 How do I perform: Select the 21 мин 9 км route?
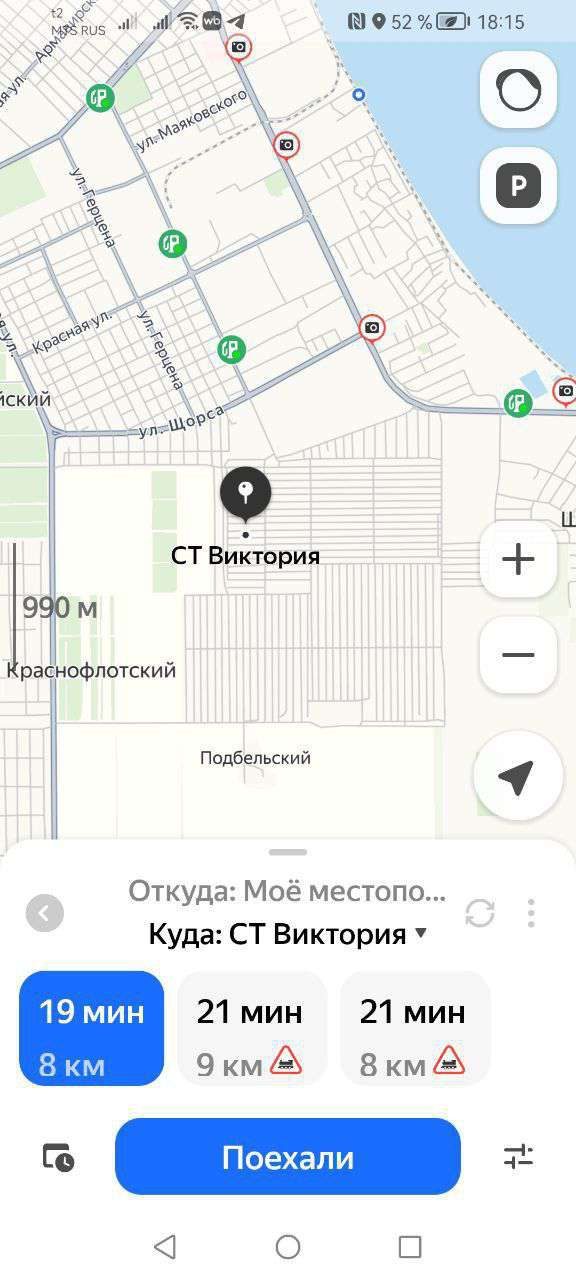tap(252, 1028)
